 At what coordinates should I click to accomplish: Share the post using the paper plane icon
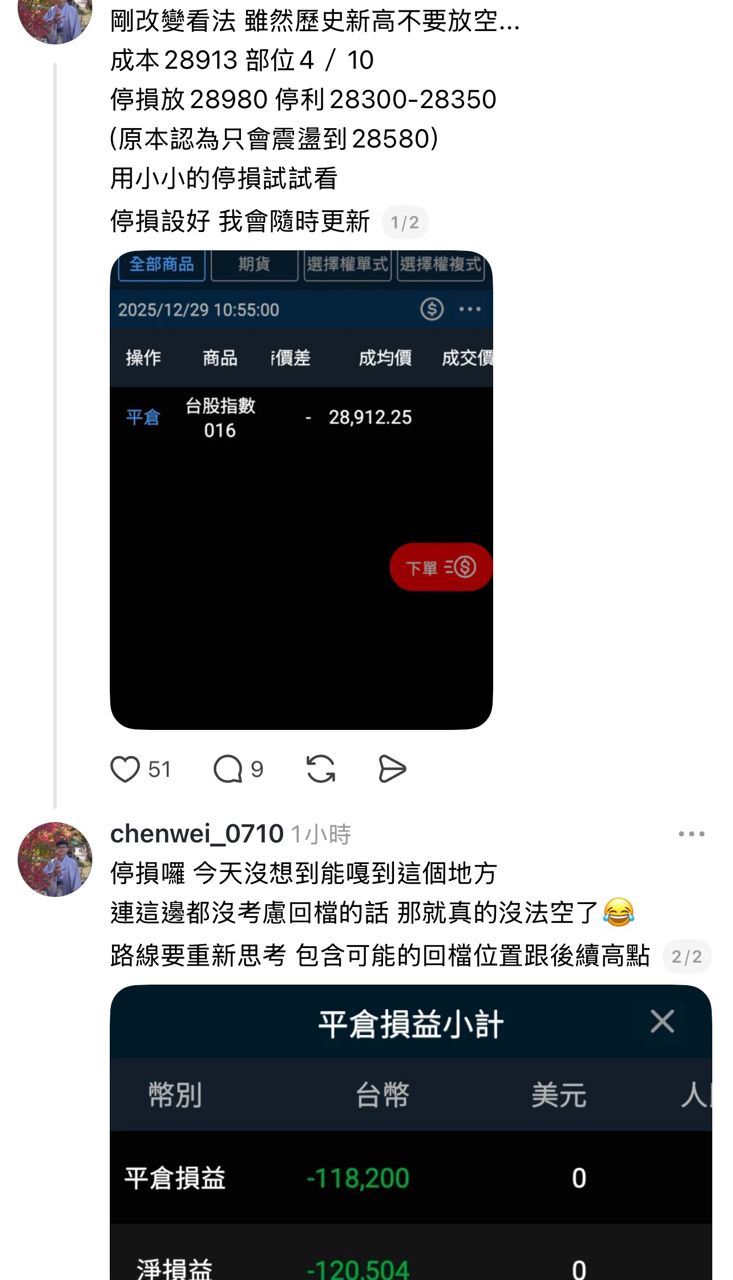pyautogui.click(x=392, y=769)
